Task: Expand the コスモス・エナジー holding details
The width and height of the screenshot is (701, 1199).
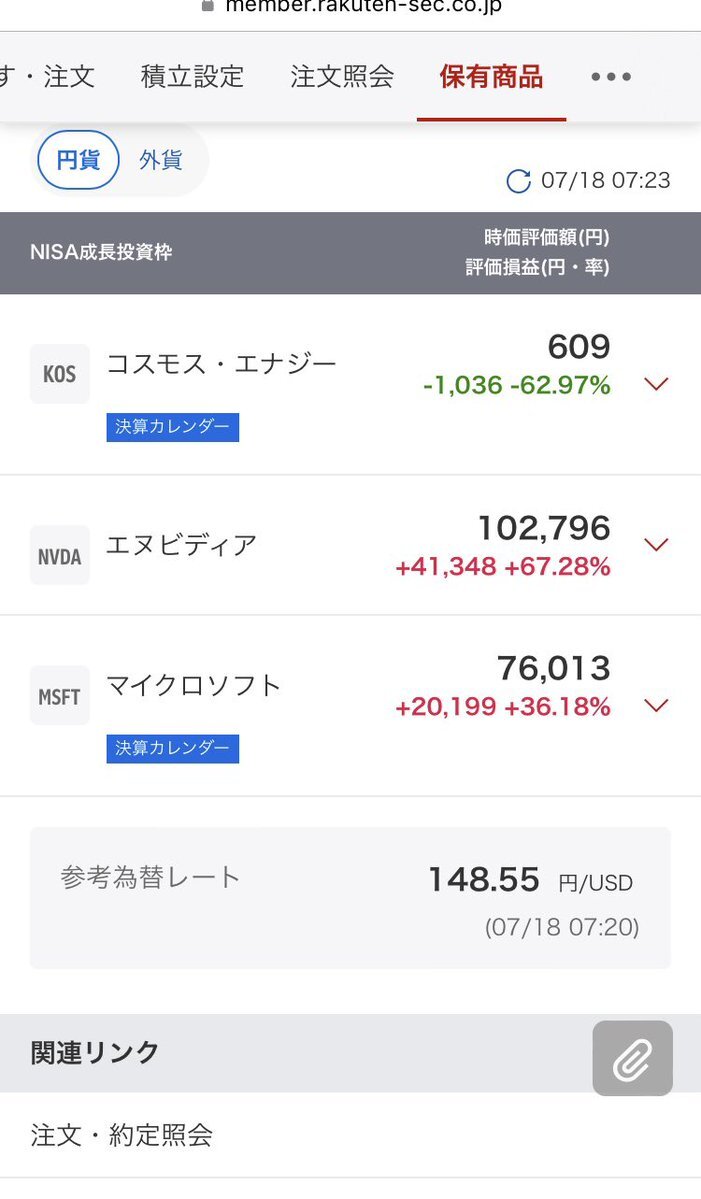Action: pos(657,384)
